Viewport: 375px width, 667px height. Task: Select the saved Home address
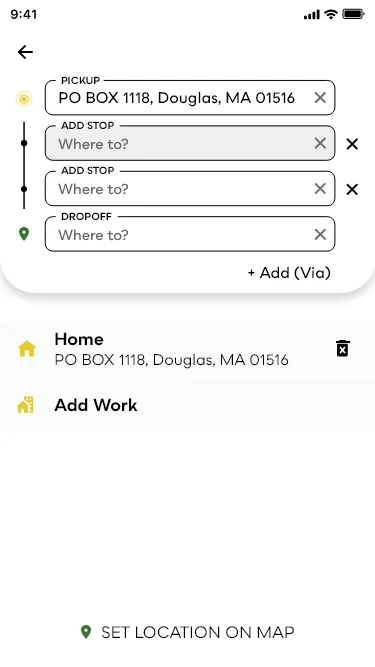[x=188, y=349]
